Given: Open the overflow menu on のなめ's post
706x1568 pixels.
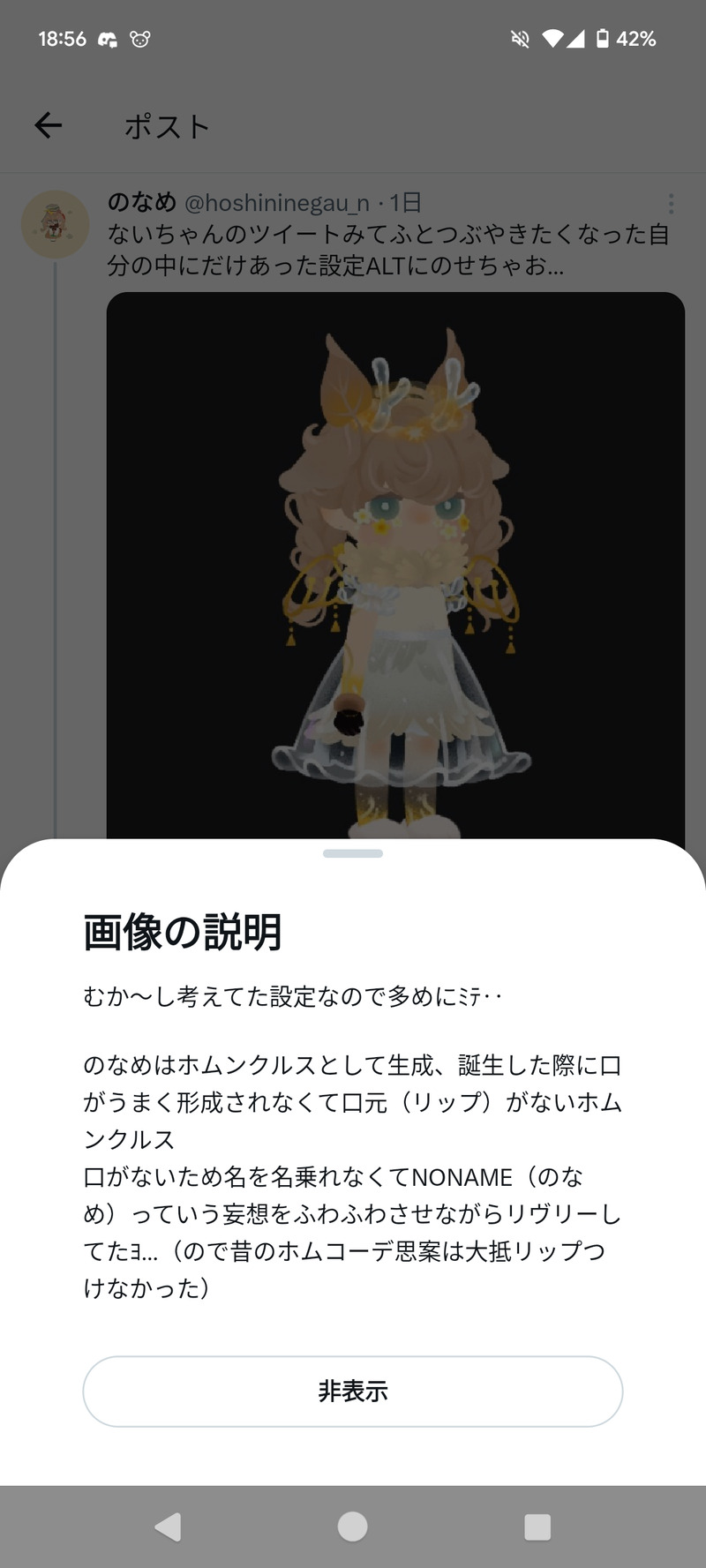Looking at the screenshot, I should (x=671, y=204).
